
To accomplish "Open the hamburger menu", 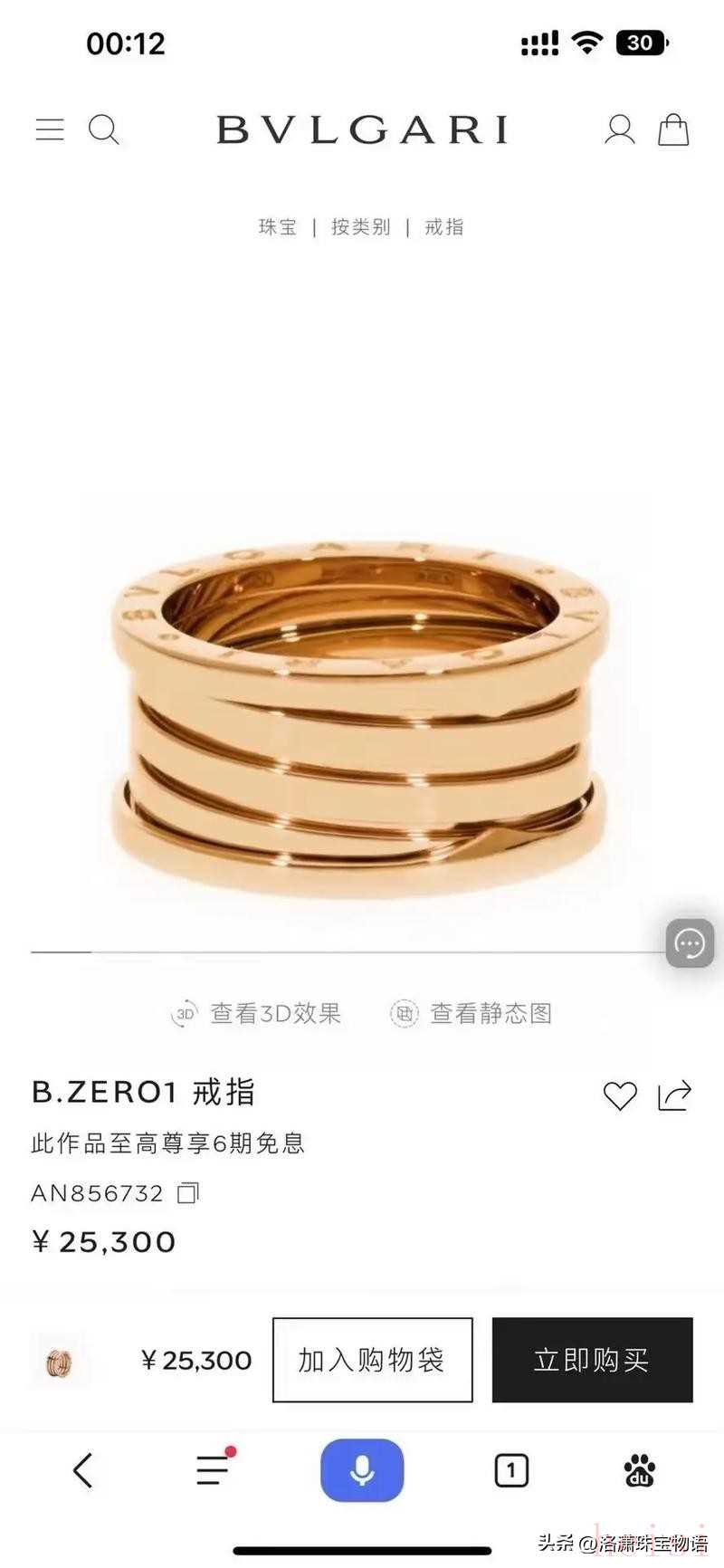I will click(x=50, y=129).
